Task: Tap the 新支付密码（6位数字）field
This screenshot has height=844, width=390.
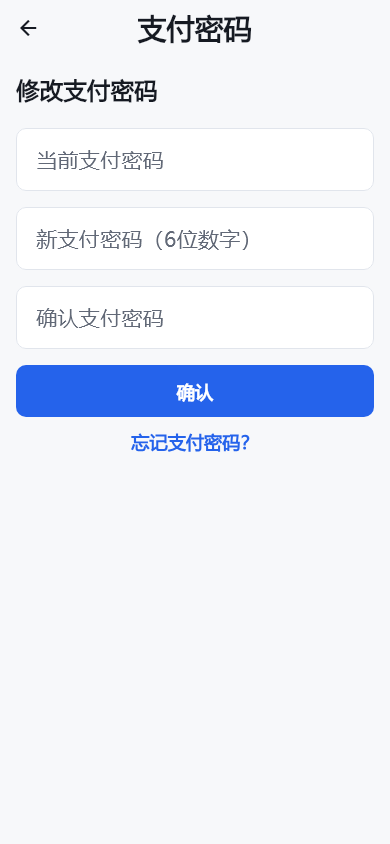Action: (195, 238)
